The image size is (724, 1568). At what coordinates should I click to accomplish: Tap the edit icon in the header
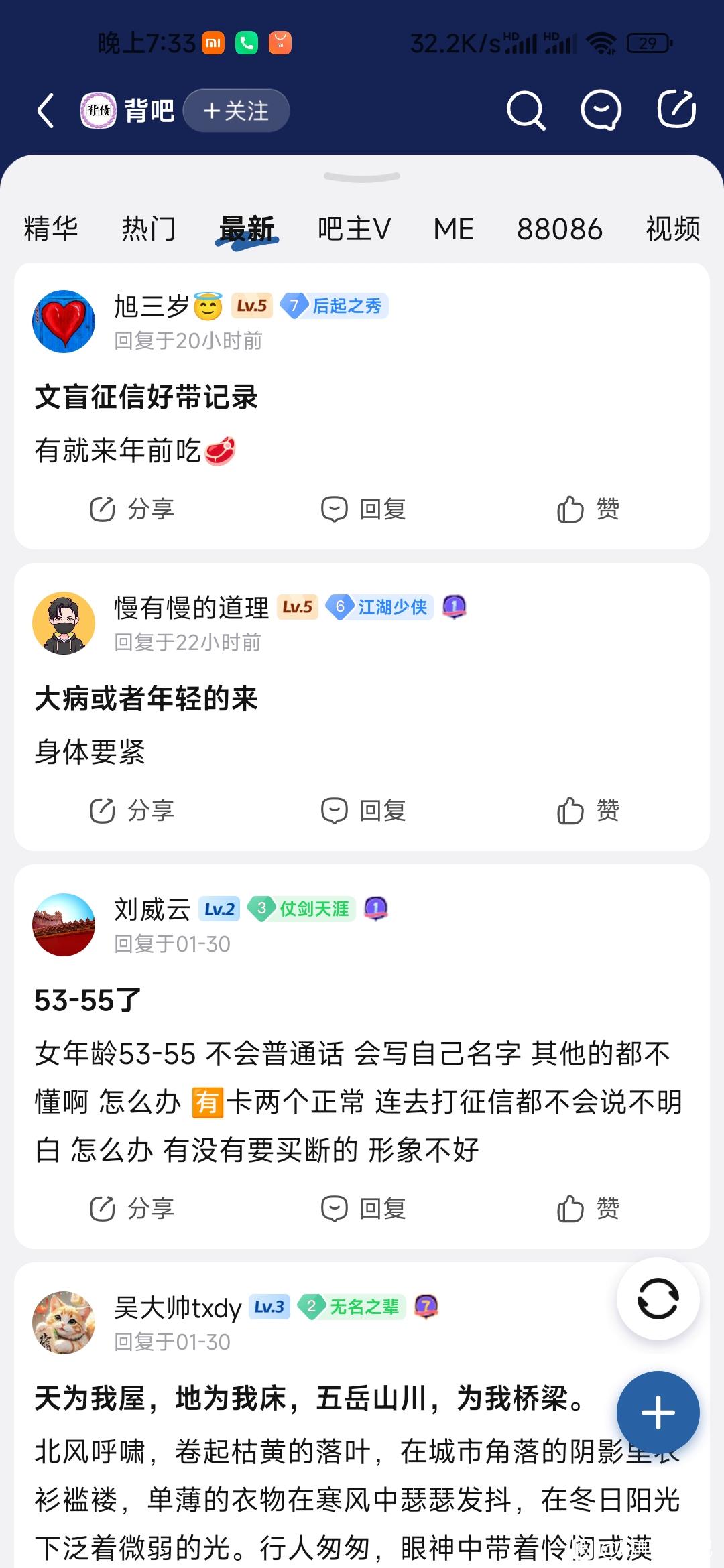pos(676,109)
